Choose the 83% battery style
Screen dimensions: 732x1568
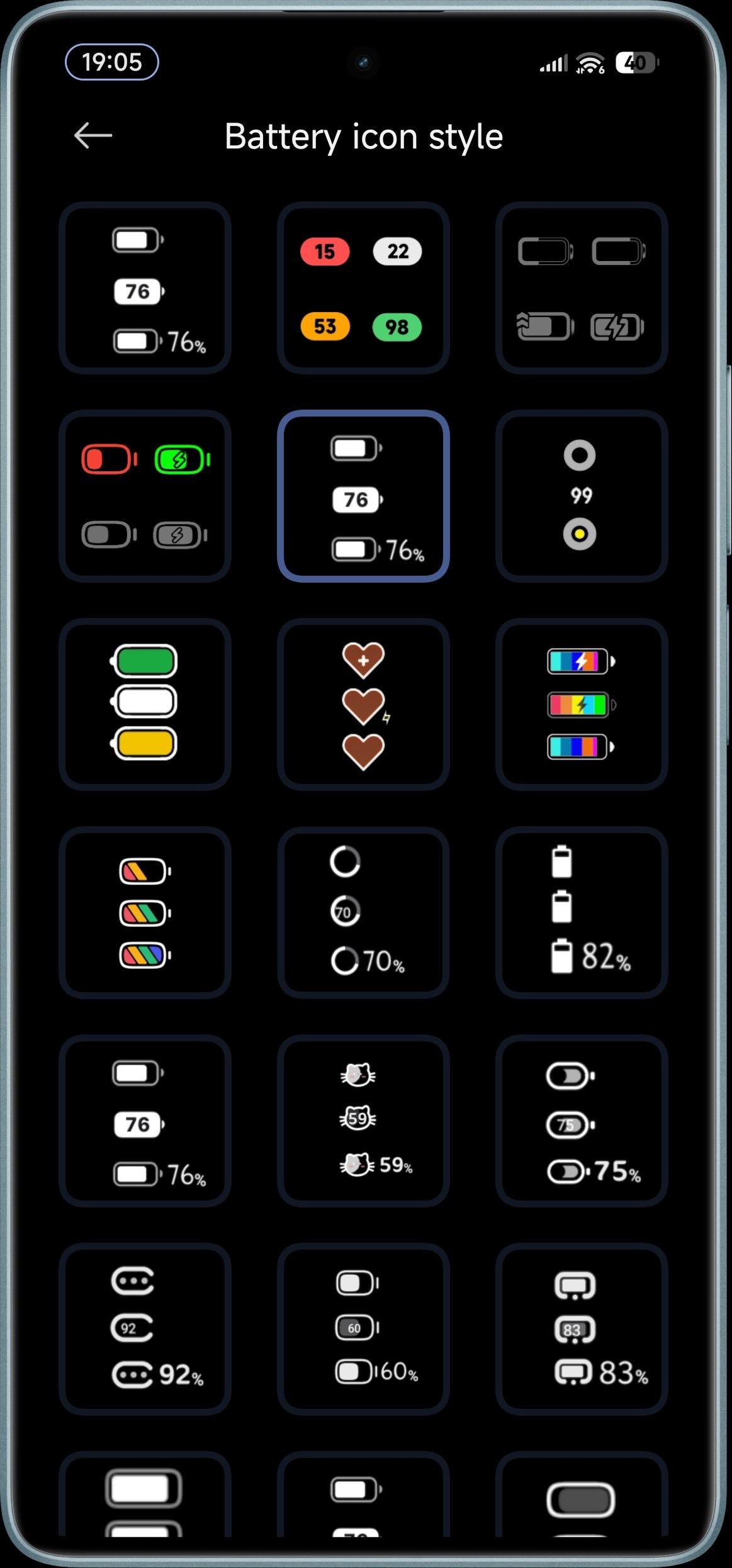tap(582, 1329)
